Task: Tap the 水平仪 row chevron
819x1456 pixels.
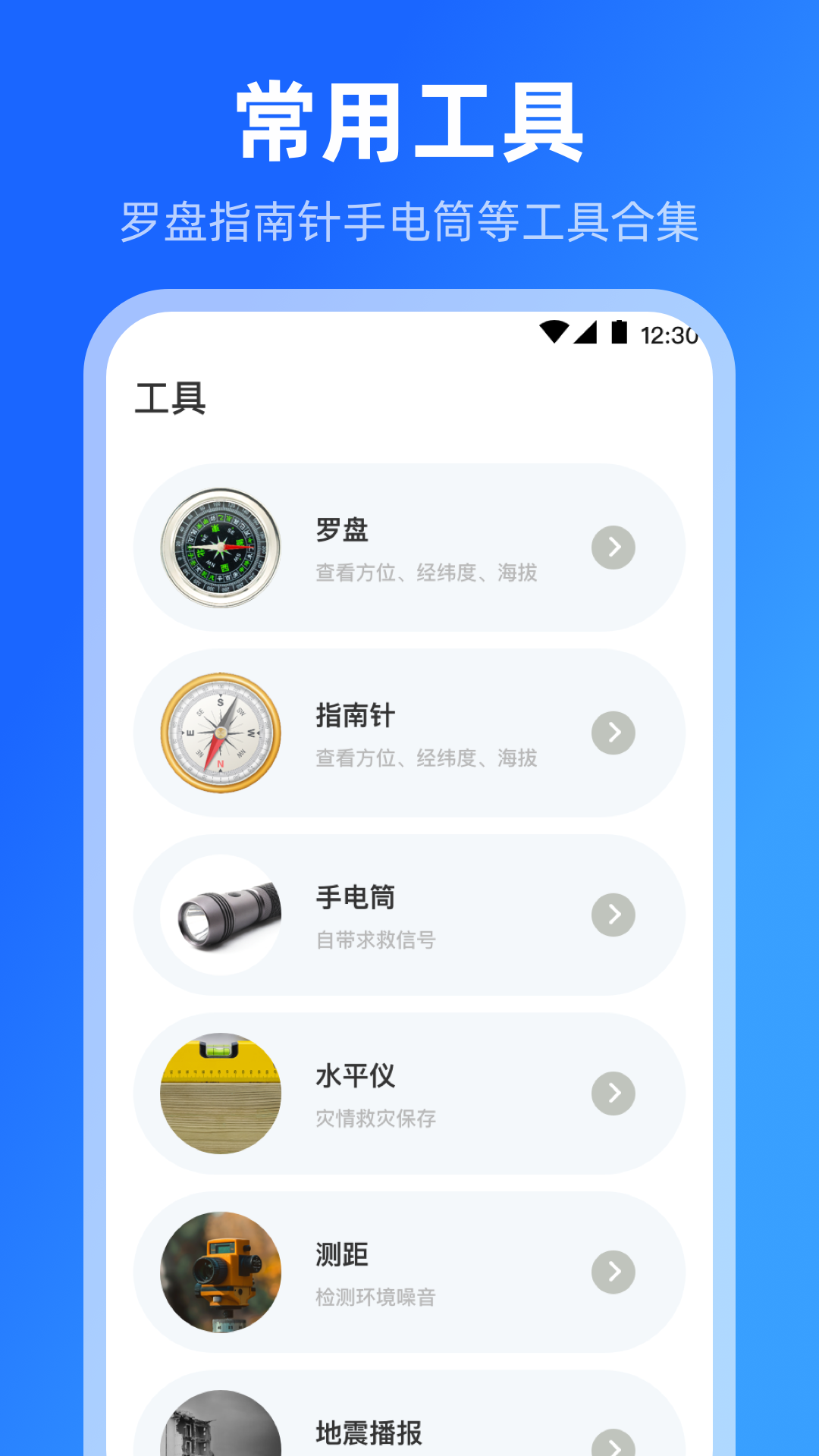Action: point(613,1093)
